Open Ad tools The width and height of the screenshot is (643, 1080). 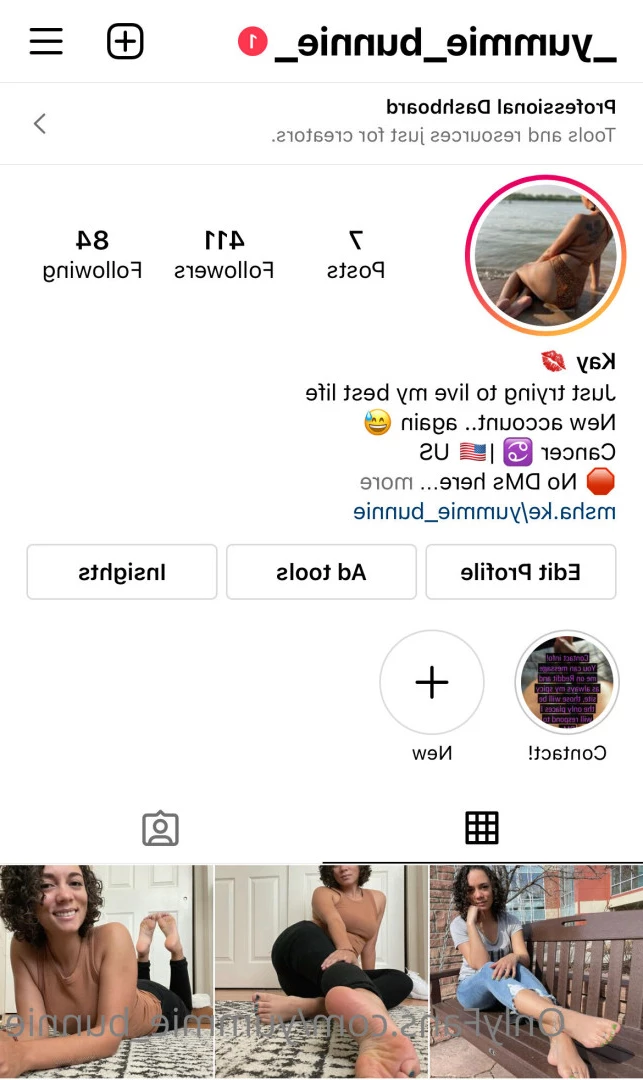(321, 572)
